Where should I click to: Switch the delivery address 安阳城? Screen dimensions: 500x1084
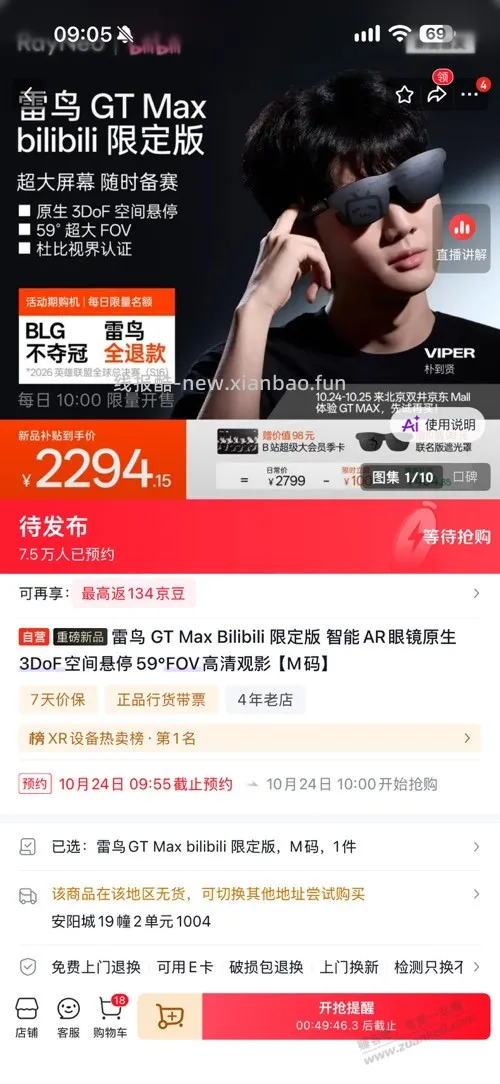click(250, 908)
